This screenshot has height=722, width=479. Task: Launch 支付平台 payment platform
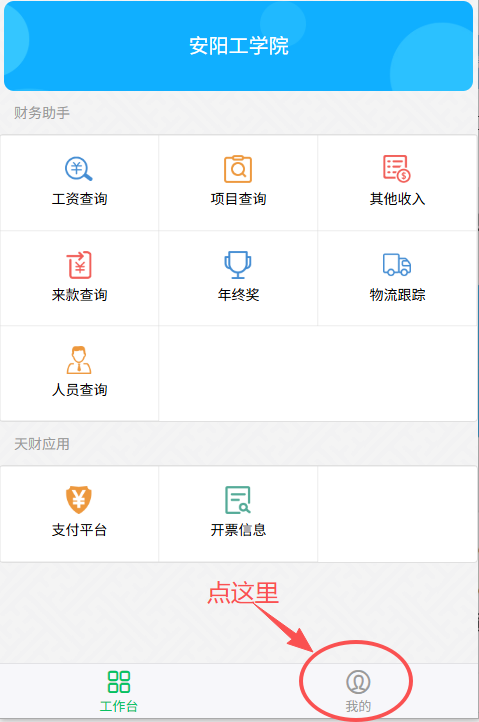click(x=79, y=513)
